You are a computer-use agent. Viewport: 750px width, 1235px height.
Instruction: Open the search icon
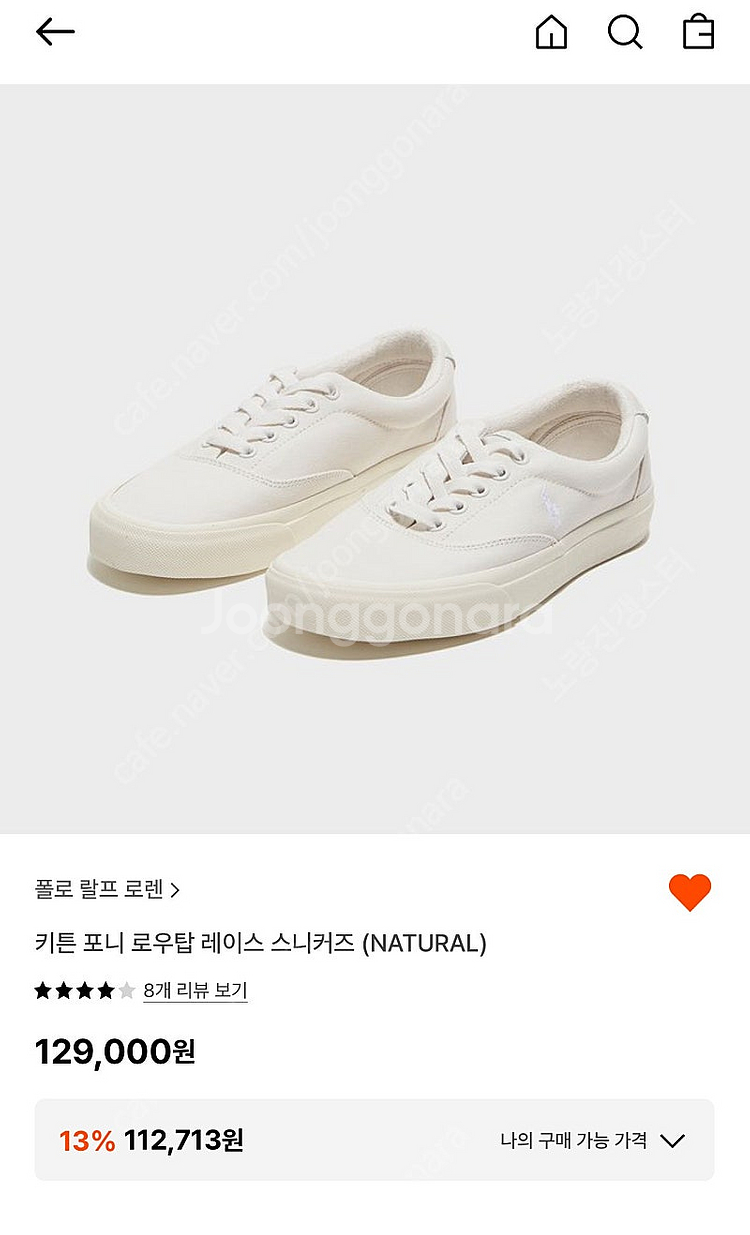coord(625,33)
